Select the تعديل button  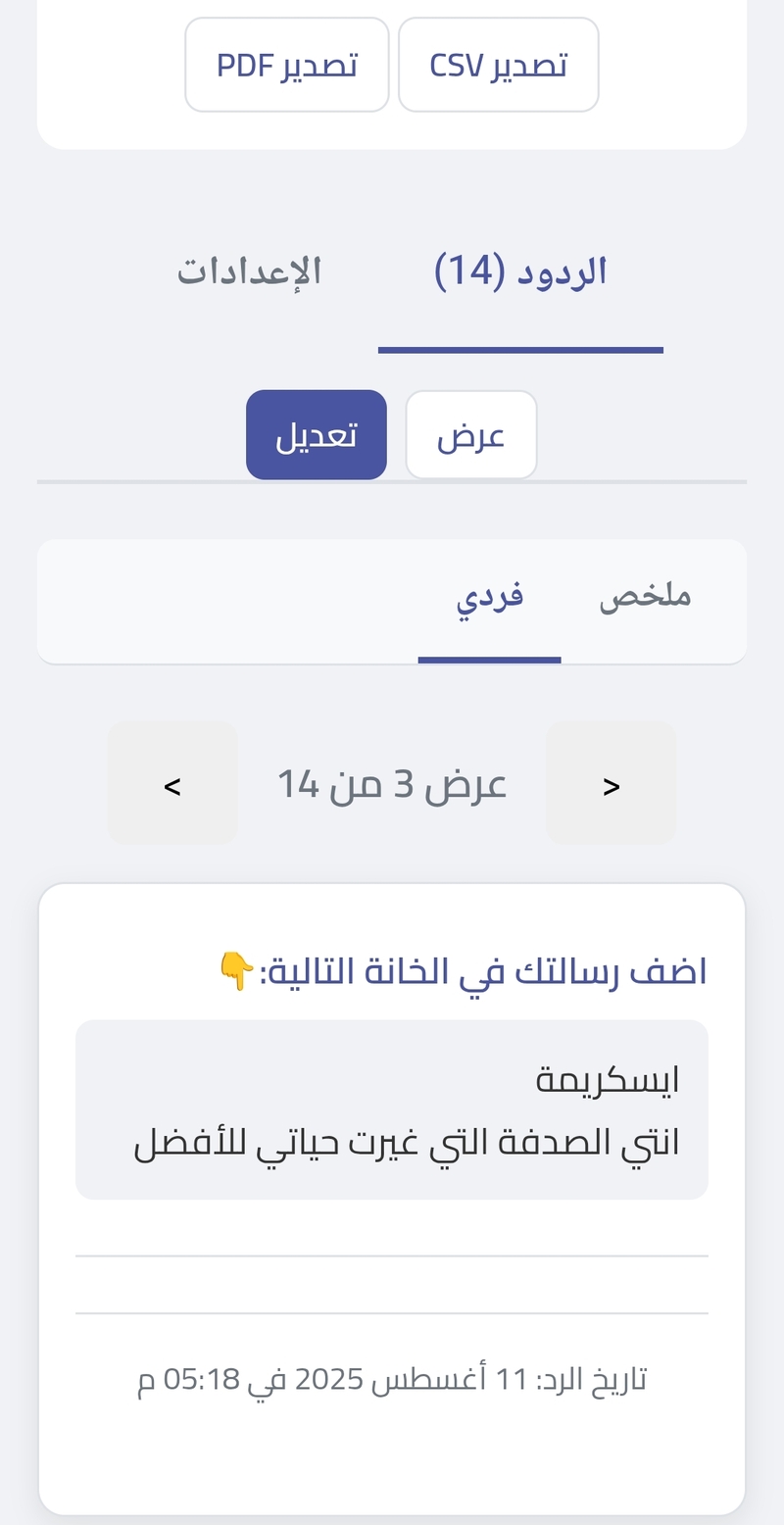coord(317,435)
